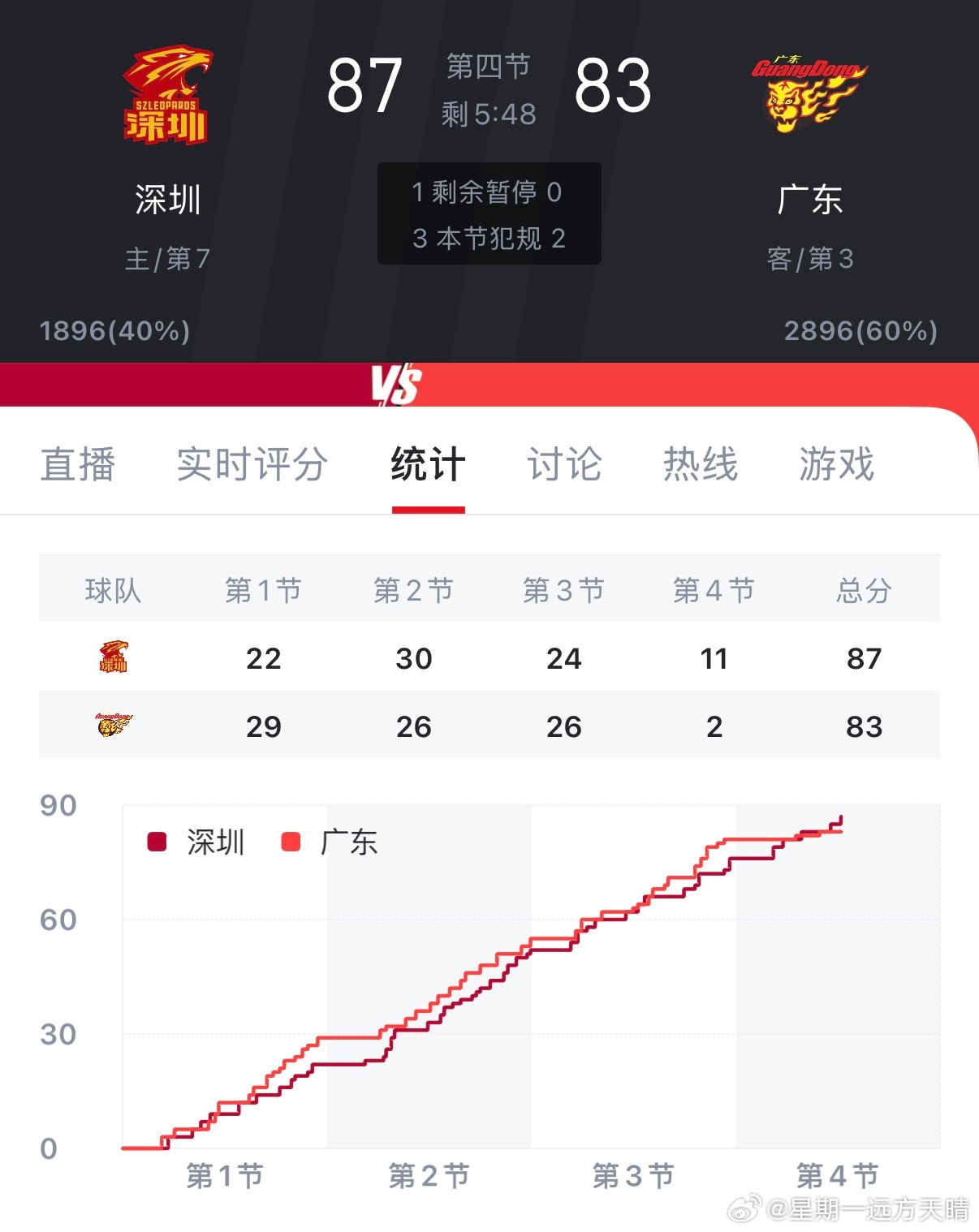Image resolution: width=979 pixels, height=1232 pixels.
Task: Select the Shenzhen Leopards team logo
Action: pyautogui.click(x=166, y=97)
